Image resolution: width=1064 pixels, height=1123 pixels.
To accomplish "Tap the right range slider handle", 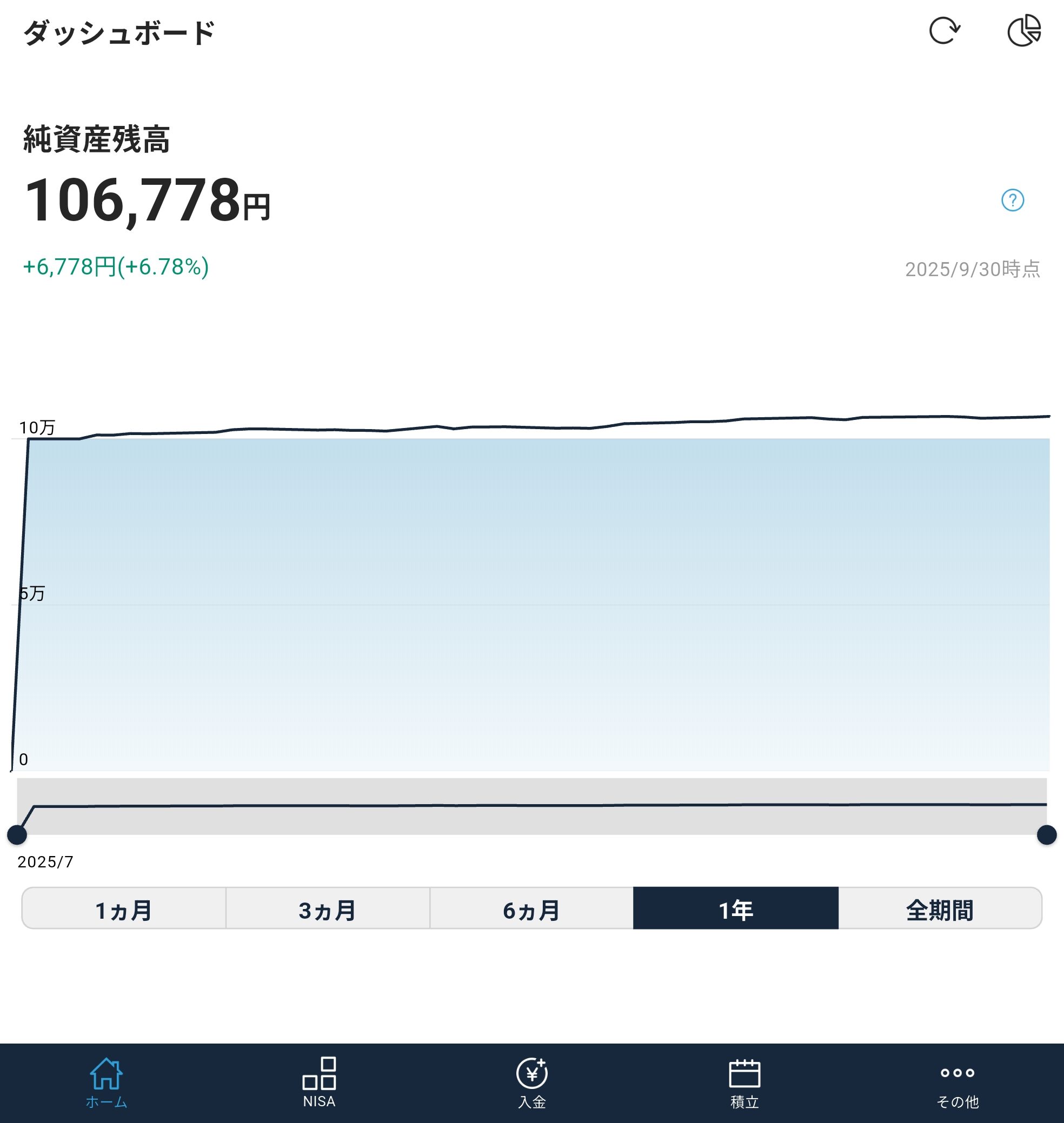I will tap(1046, 834).
